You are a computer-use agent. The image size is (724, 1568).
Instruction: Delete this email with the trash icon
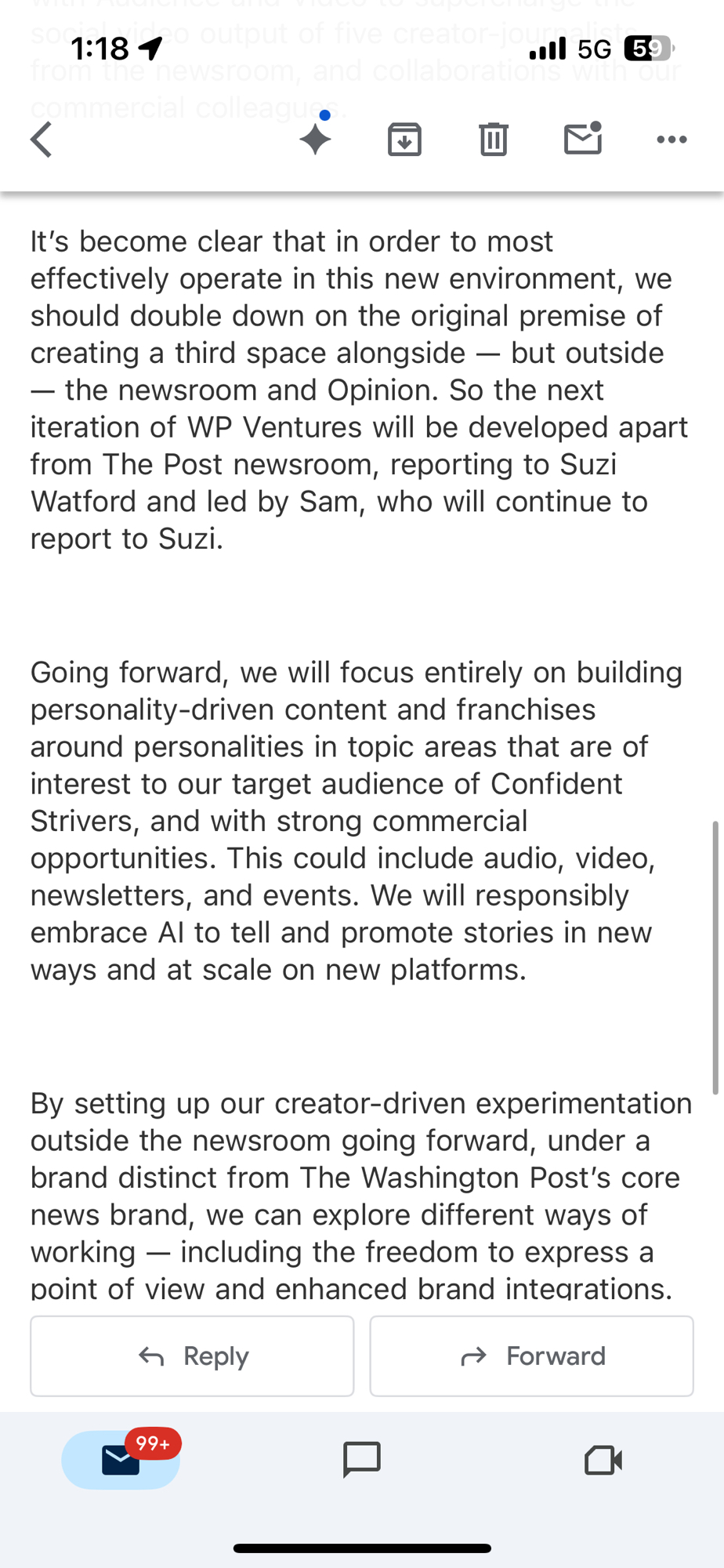tap(493, 140)
